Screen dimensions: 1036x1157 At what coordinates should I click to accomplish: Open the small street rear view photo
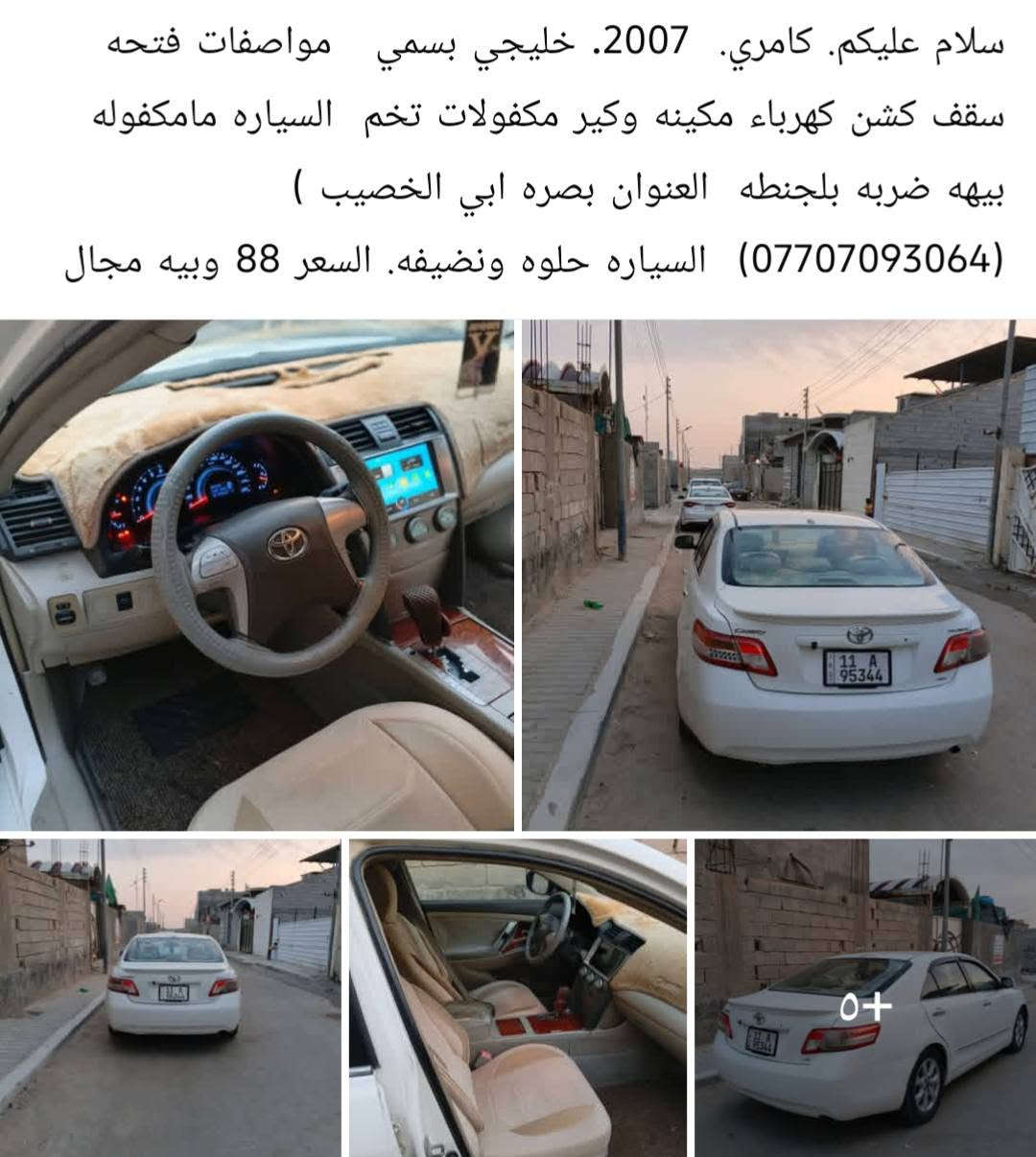[170, 998]
